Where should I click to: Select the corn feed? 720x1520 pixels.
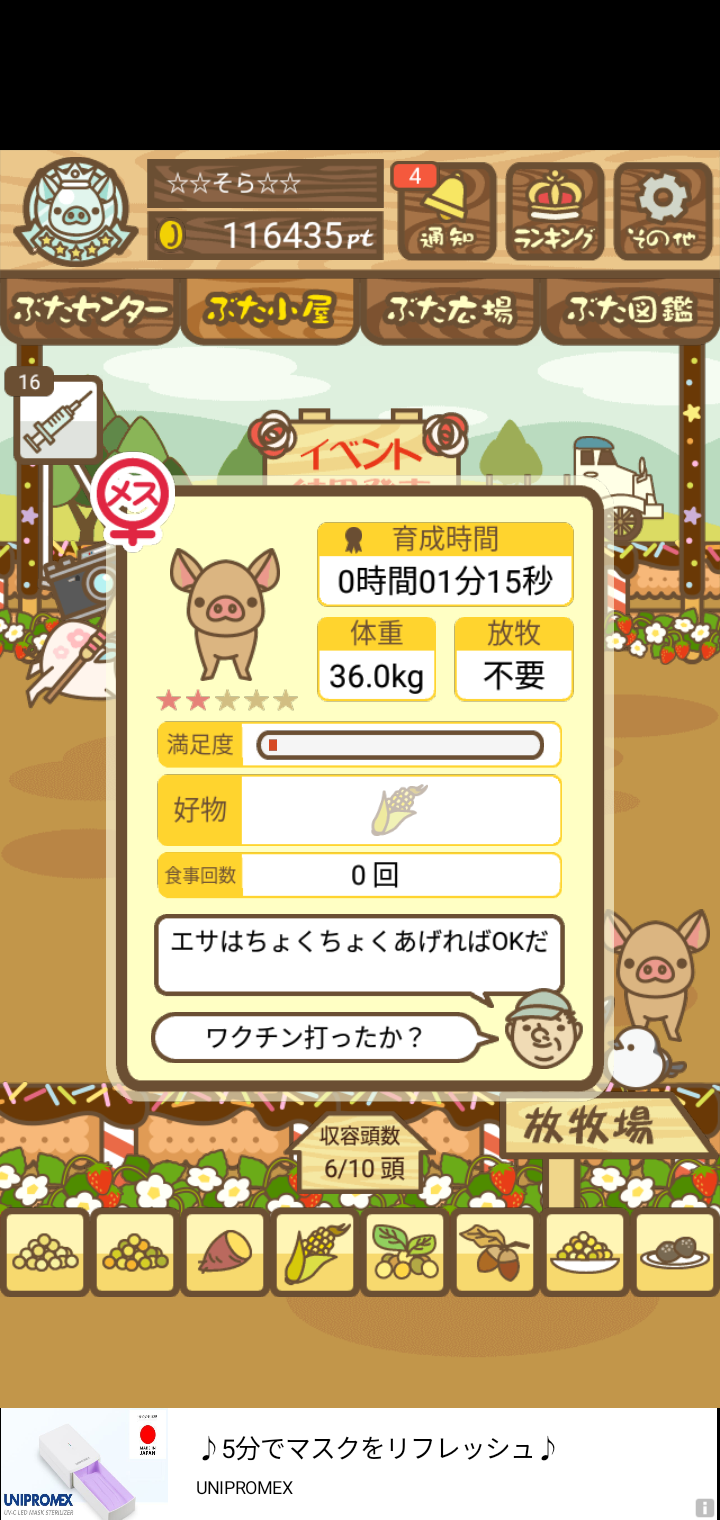(x=314, y=1253)
